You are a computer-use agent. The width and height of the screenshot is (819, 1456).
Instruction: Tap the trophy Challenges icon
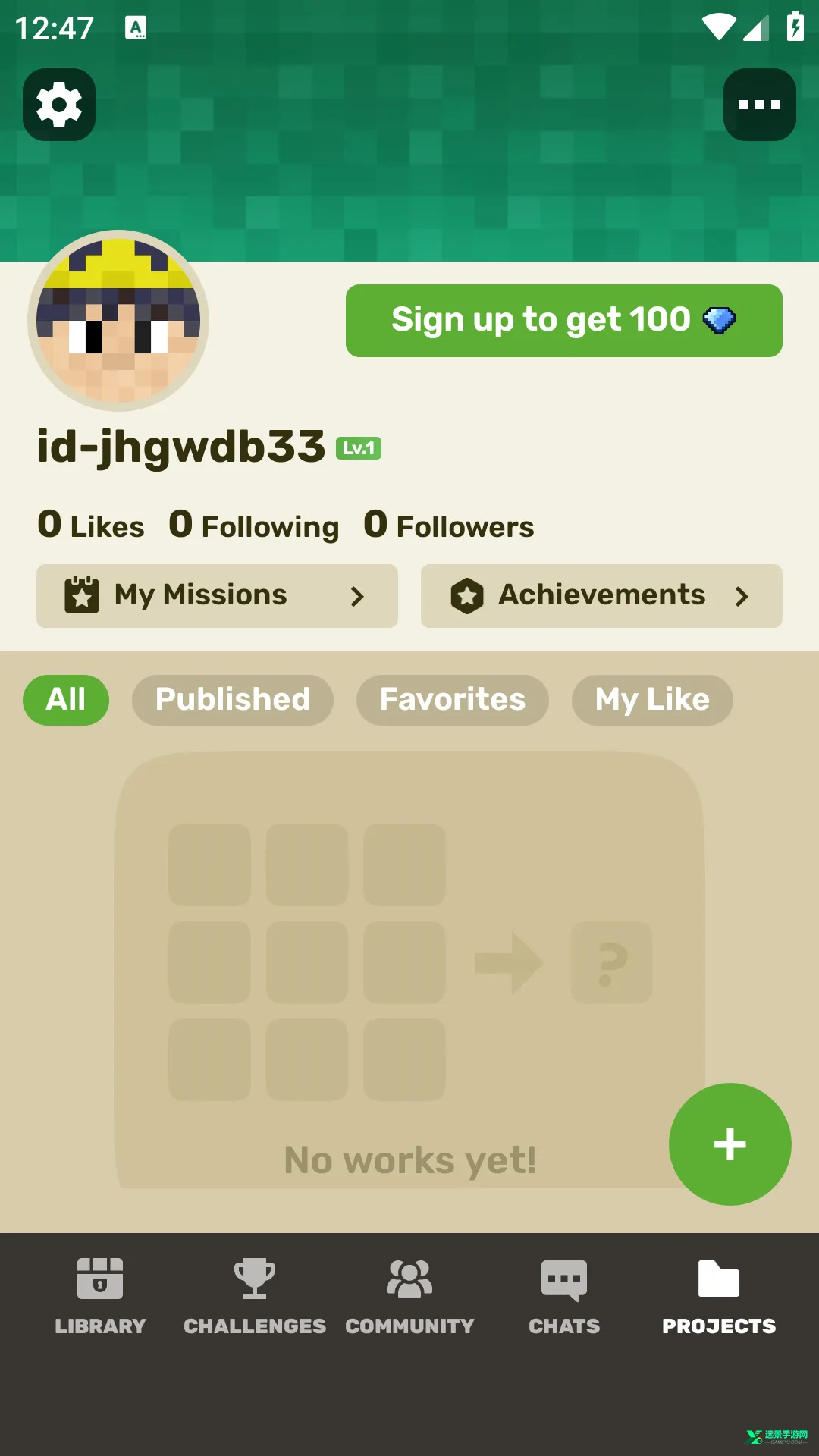255,1278
